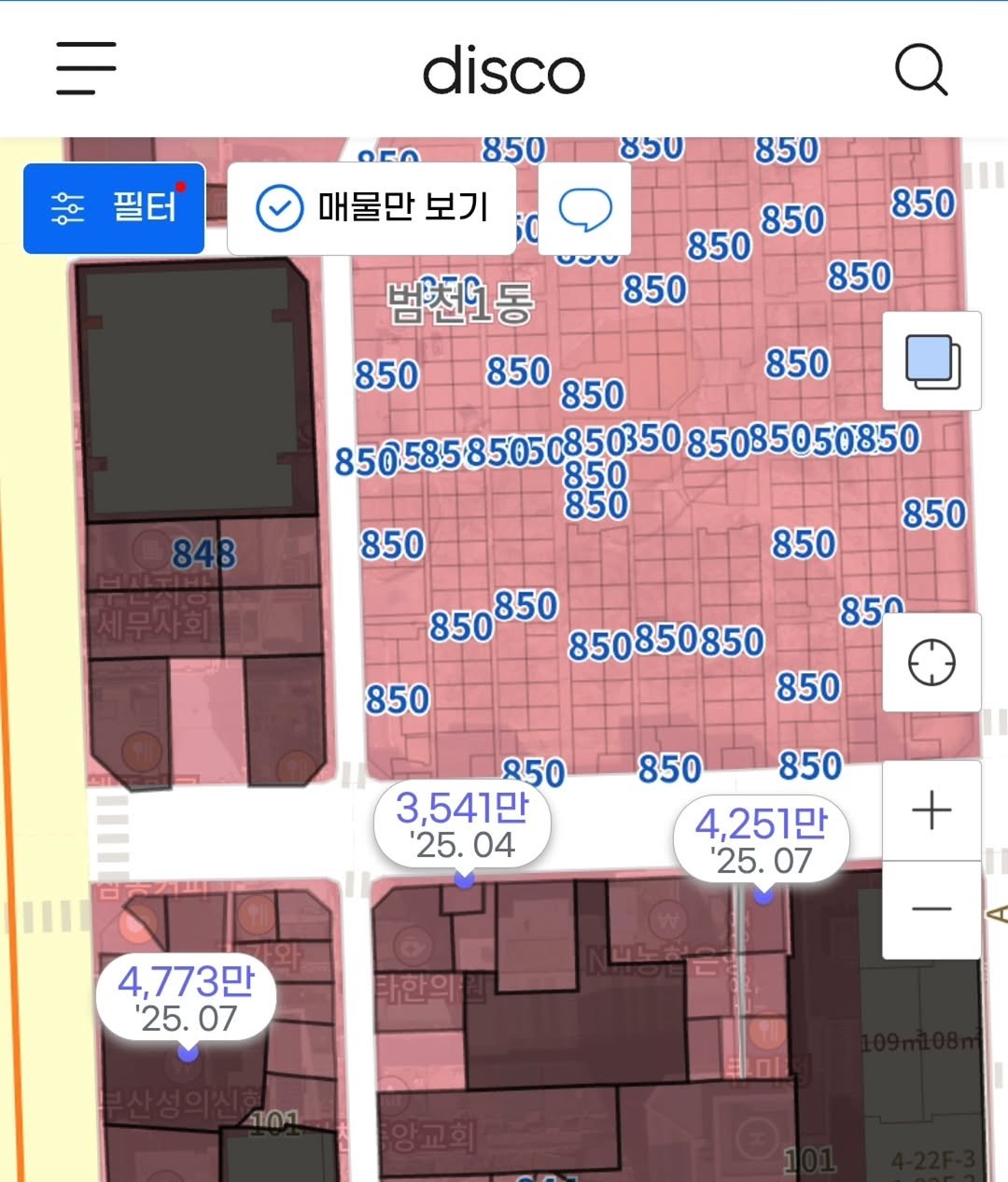Open the hamburger drawer menu
This screenshot has width=1008, height=1182.
[x=86, y=68]
